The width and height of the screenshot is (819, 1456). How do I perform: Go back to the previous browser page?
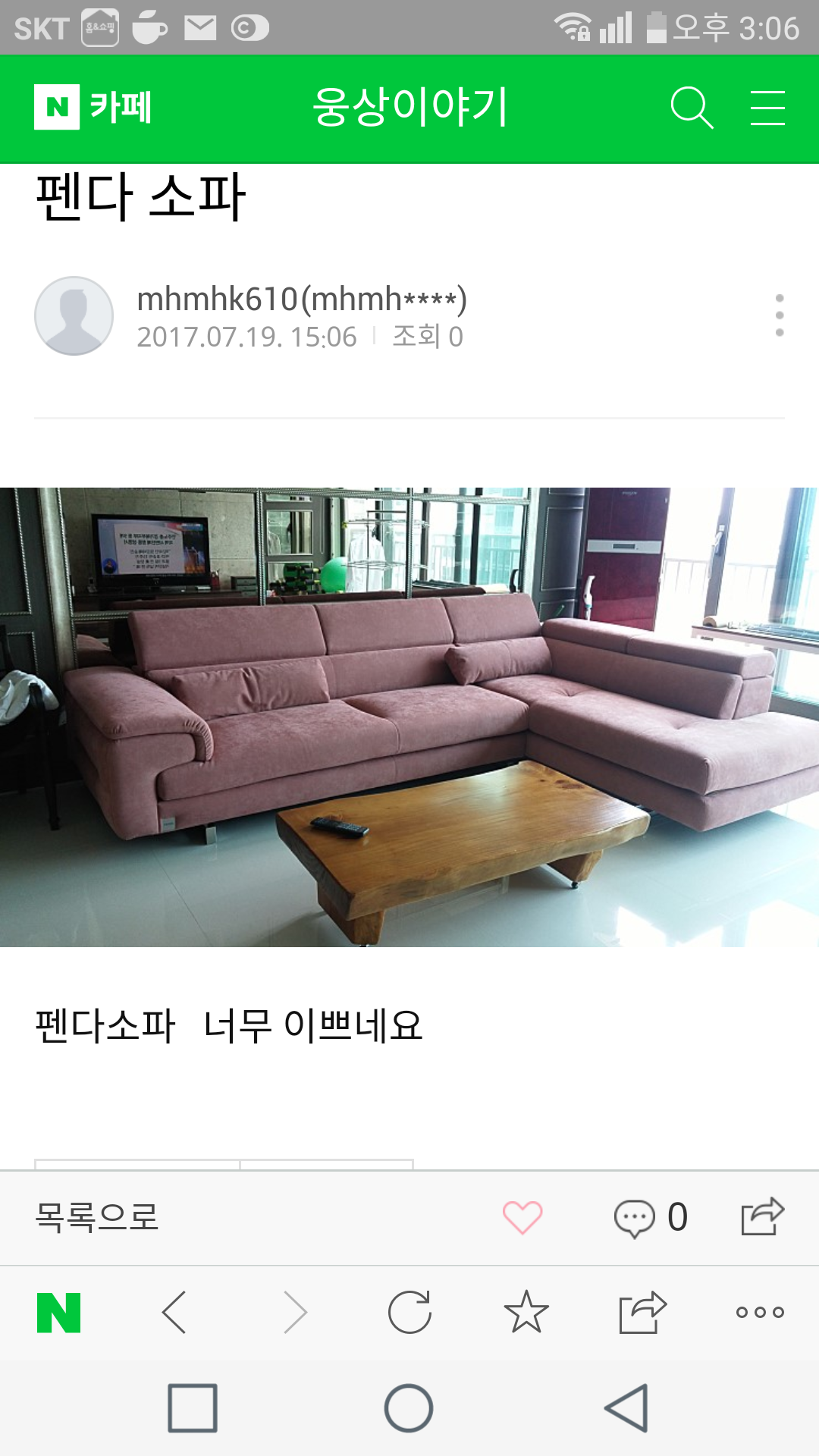click(x=174, y=1313)
